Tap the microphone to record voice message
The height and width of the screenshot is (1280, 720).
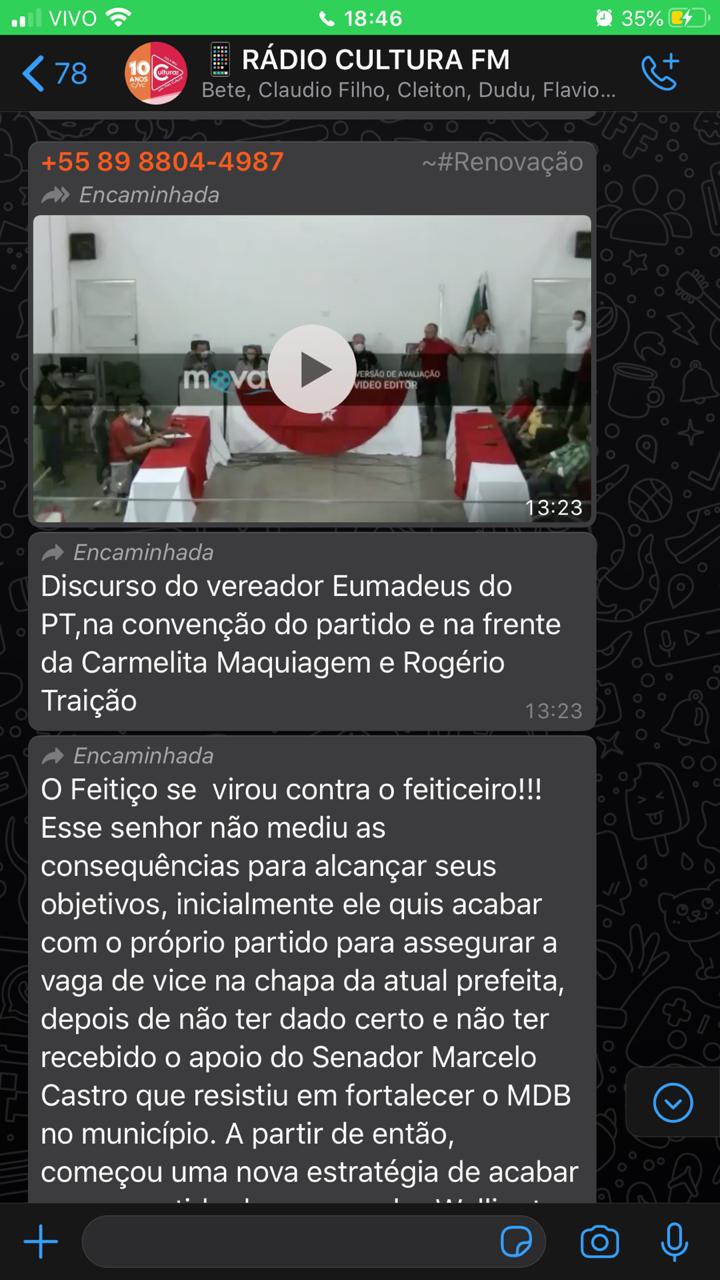[675, 1242]
